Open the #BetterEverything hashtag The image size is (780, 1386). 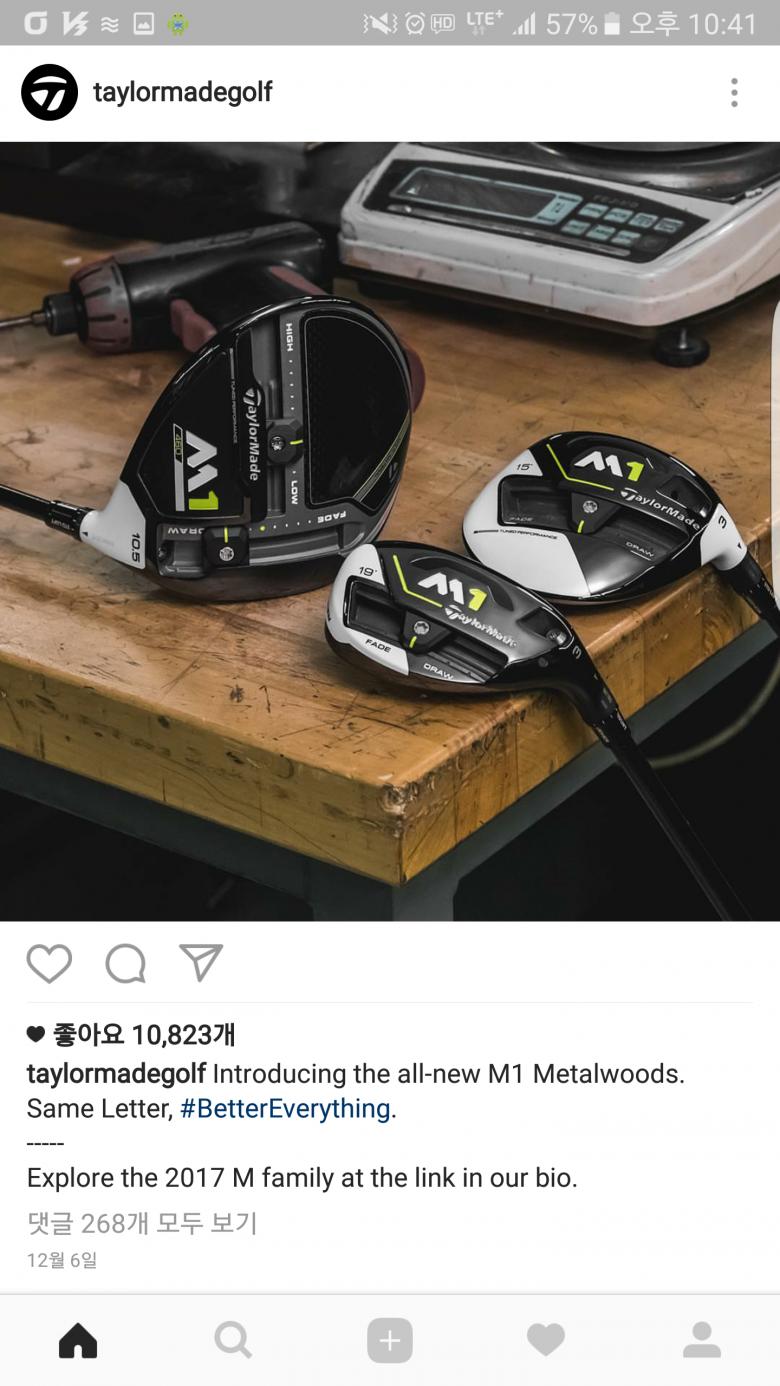click(x=285, y=1109)
